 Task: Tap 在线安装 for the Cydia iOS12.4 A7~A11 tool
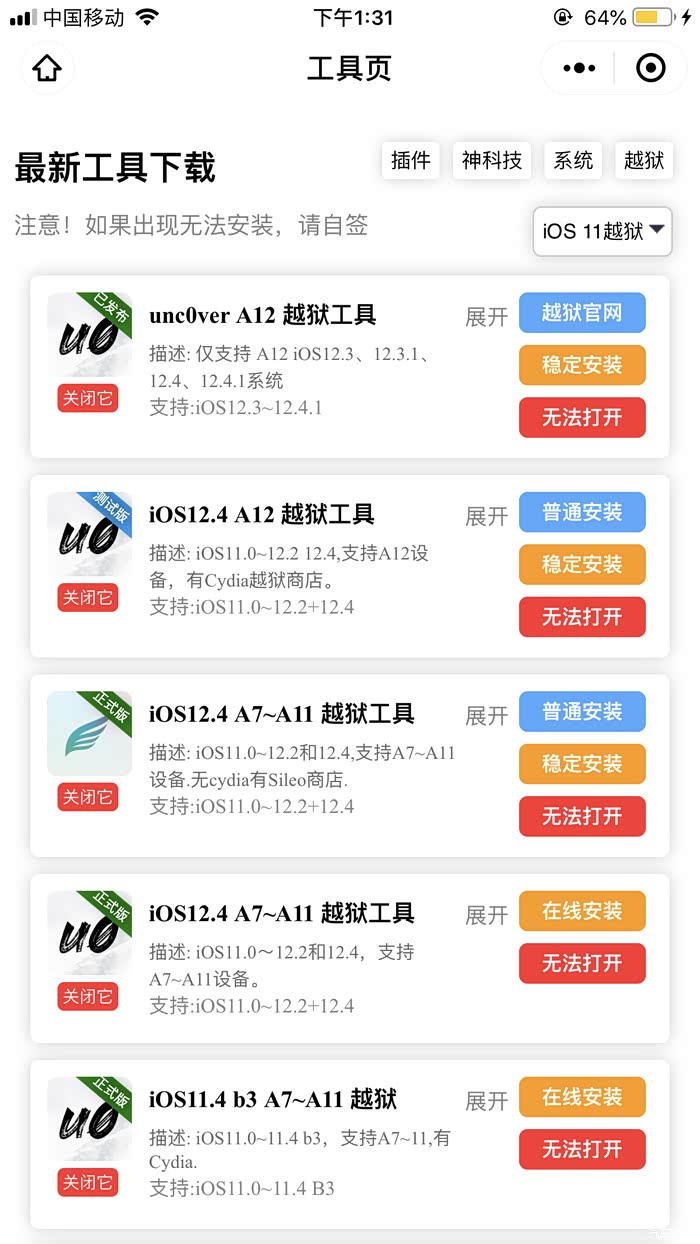(582, 911)
